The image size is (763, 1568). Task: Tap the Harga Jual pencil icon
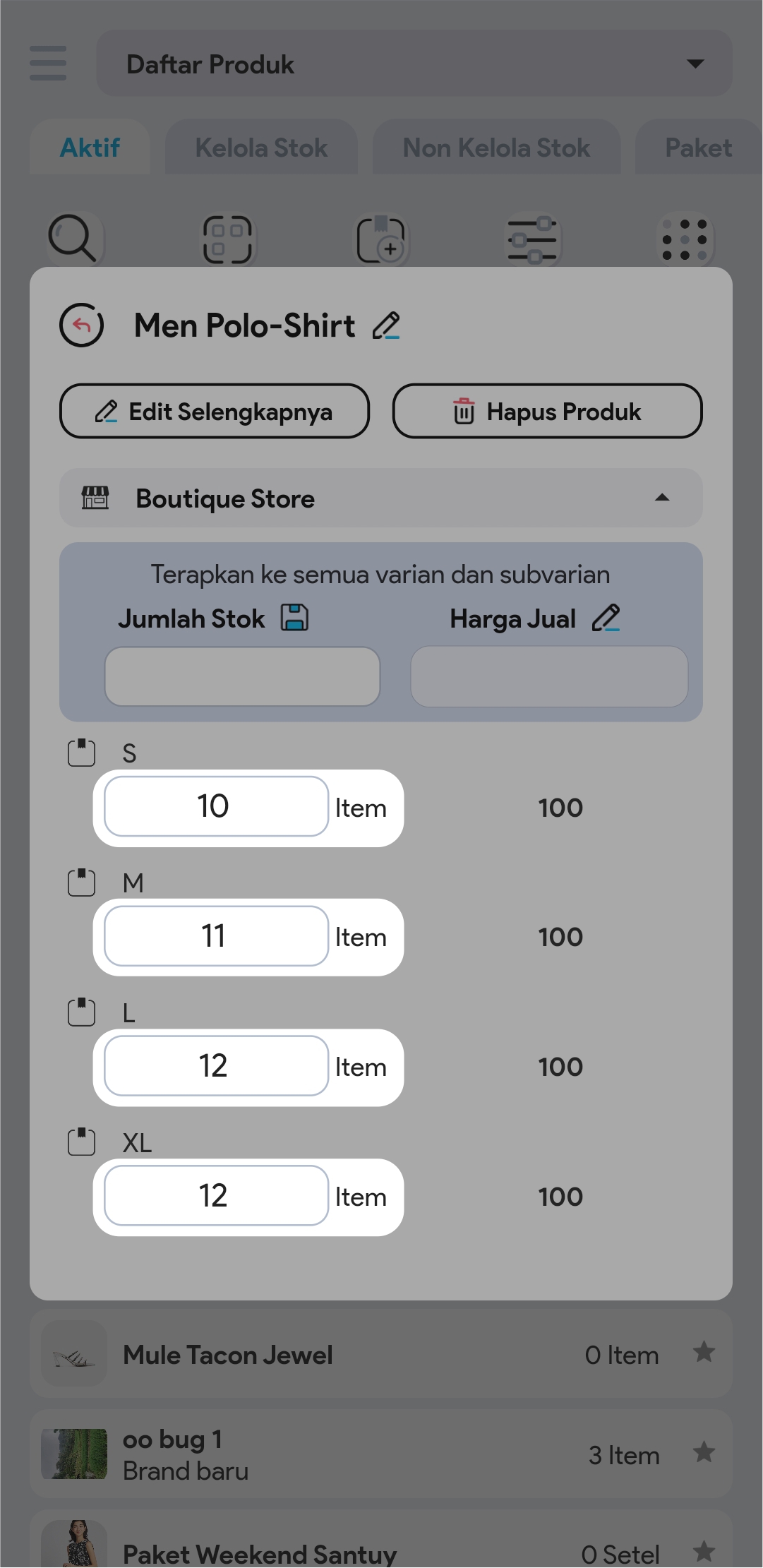[606, 618]
